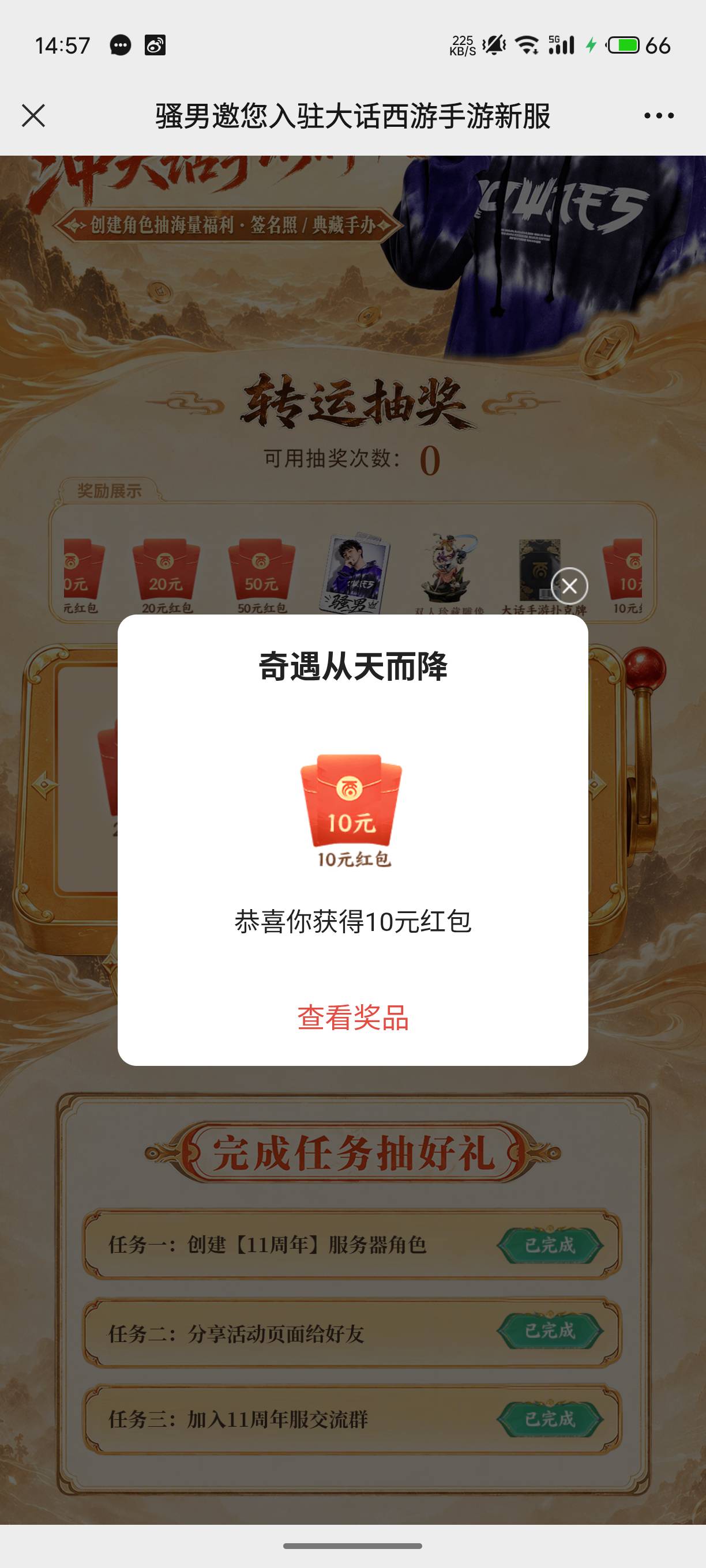This screenshot has width=706, height=1568.
Task: Tap 查看奖品 to view your prize
Action: [x=352, y=1017]
